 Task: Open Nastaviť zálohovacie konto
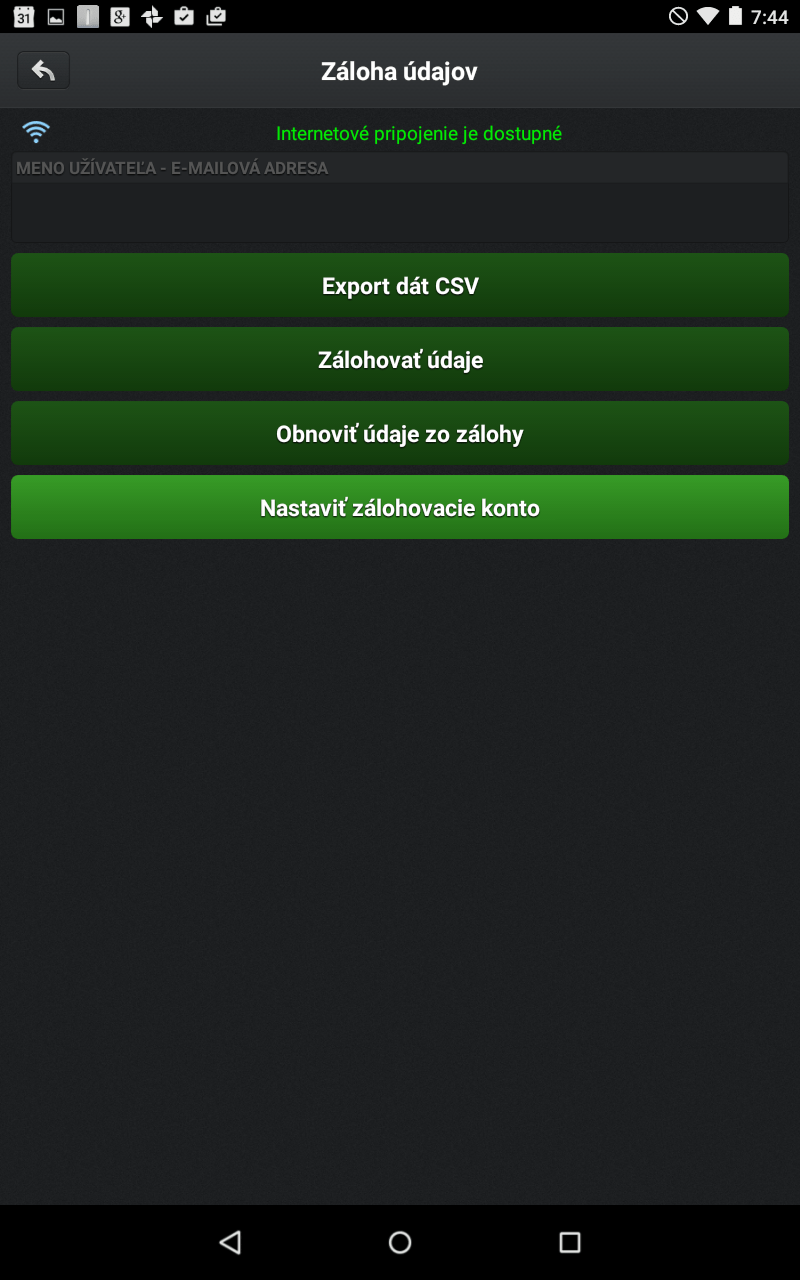pos(400,508)
